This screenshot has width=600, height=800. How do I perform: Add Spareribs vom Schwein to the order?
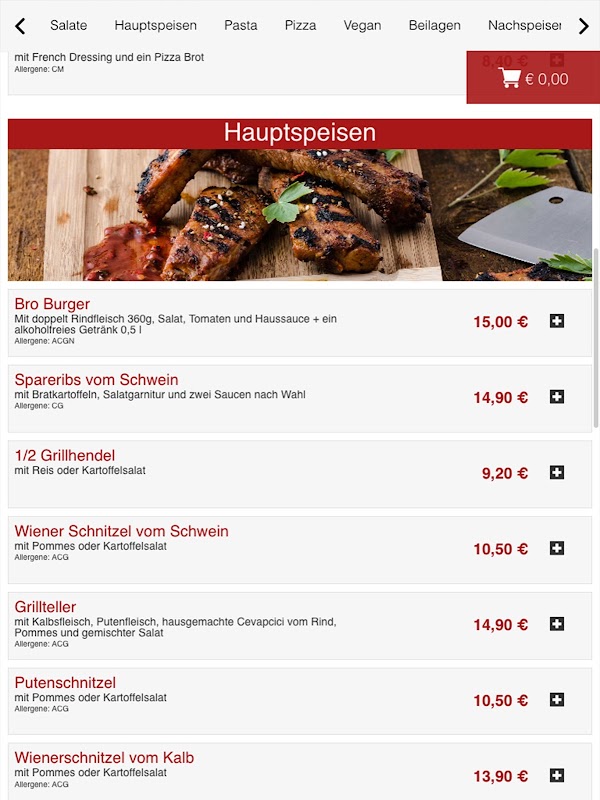click(557, 397)
